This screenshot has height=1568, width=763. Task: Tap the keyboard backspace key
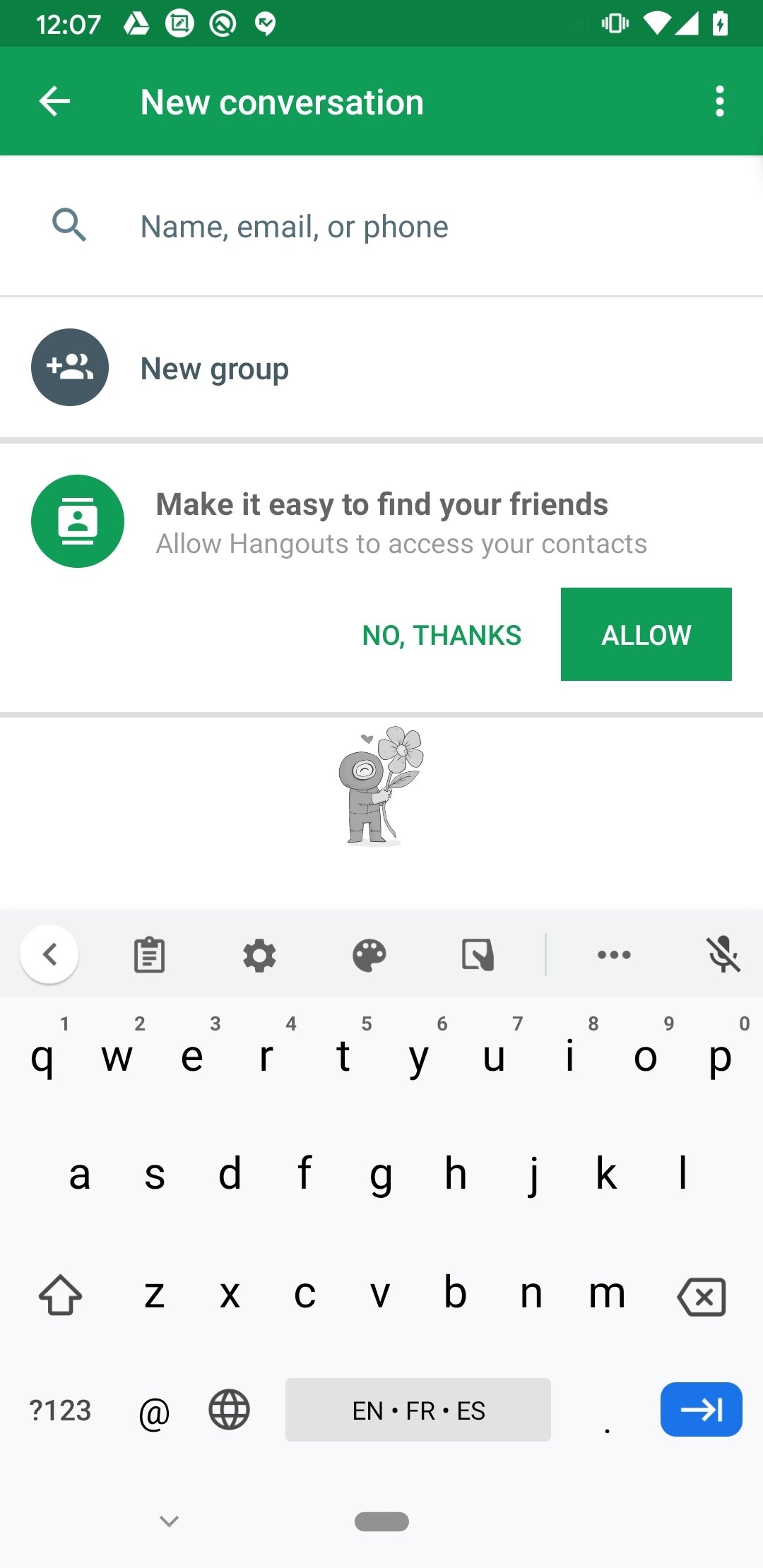pyautogui.click(x=701, y=1296)
